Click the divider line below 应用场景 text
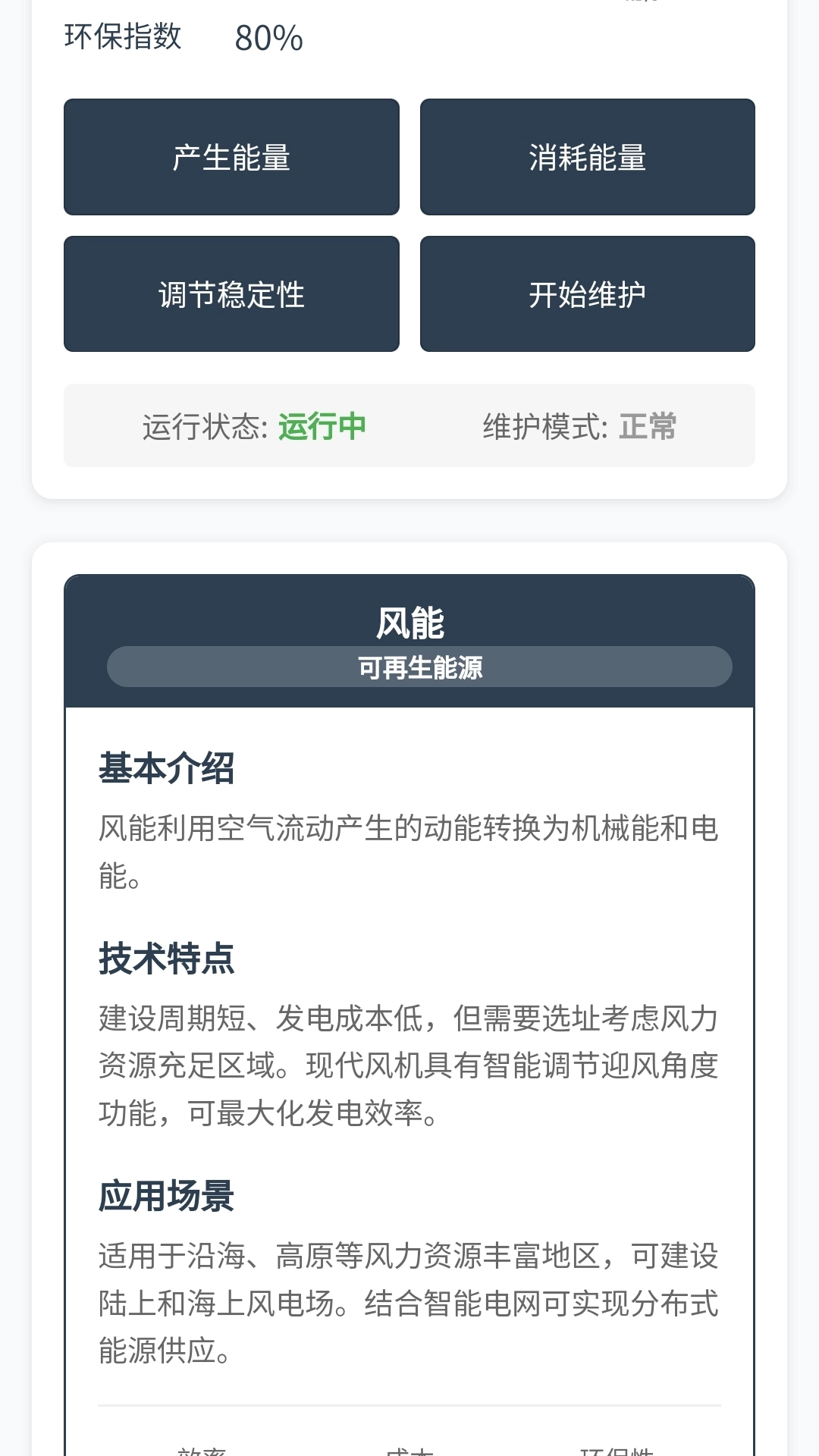The height and width of the screenshot is (1456, 819). [409, 1403]
